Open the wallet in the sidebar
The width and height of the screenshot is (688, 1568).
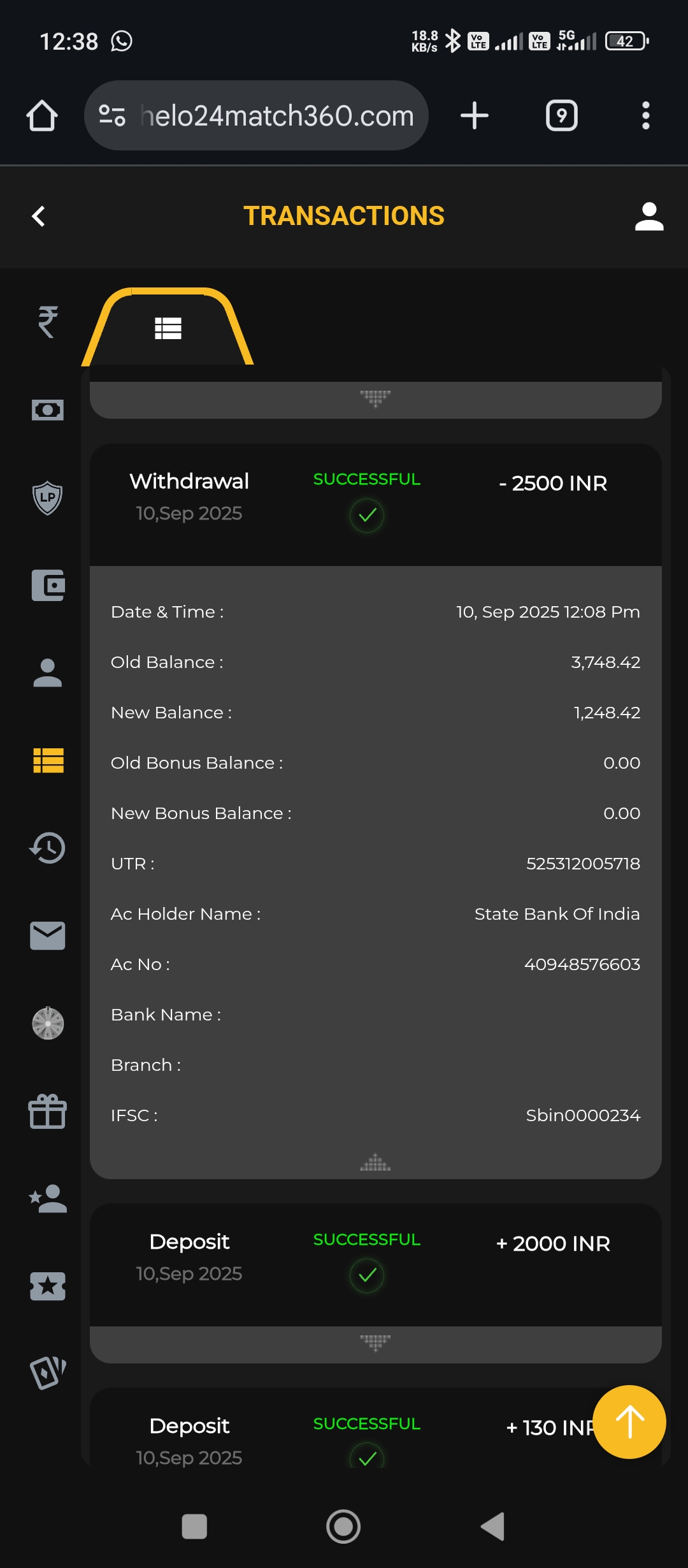pyautogui.click(x=48, y=585)
